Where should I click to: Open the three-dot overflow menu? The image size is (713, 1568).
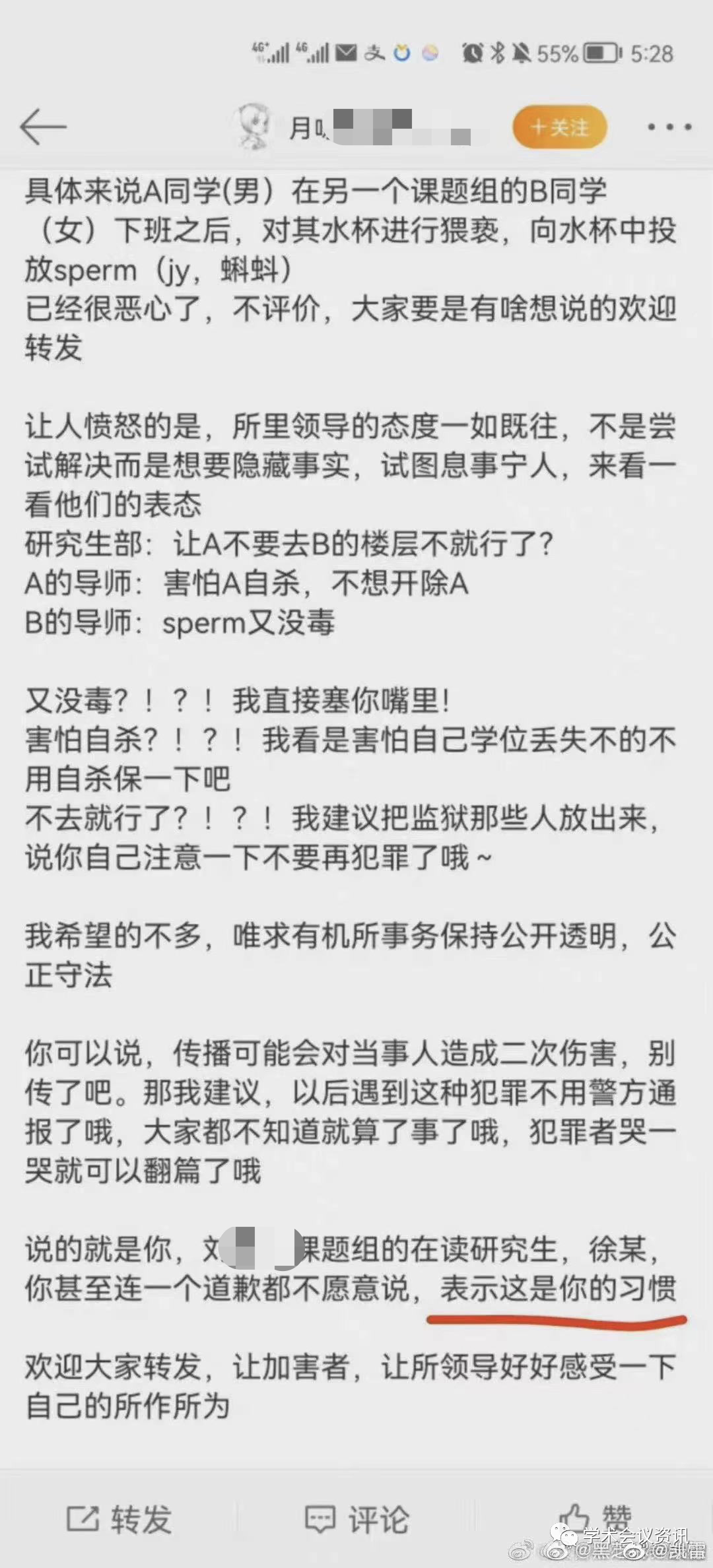click(x=669, y=127)
